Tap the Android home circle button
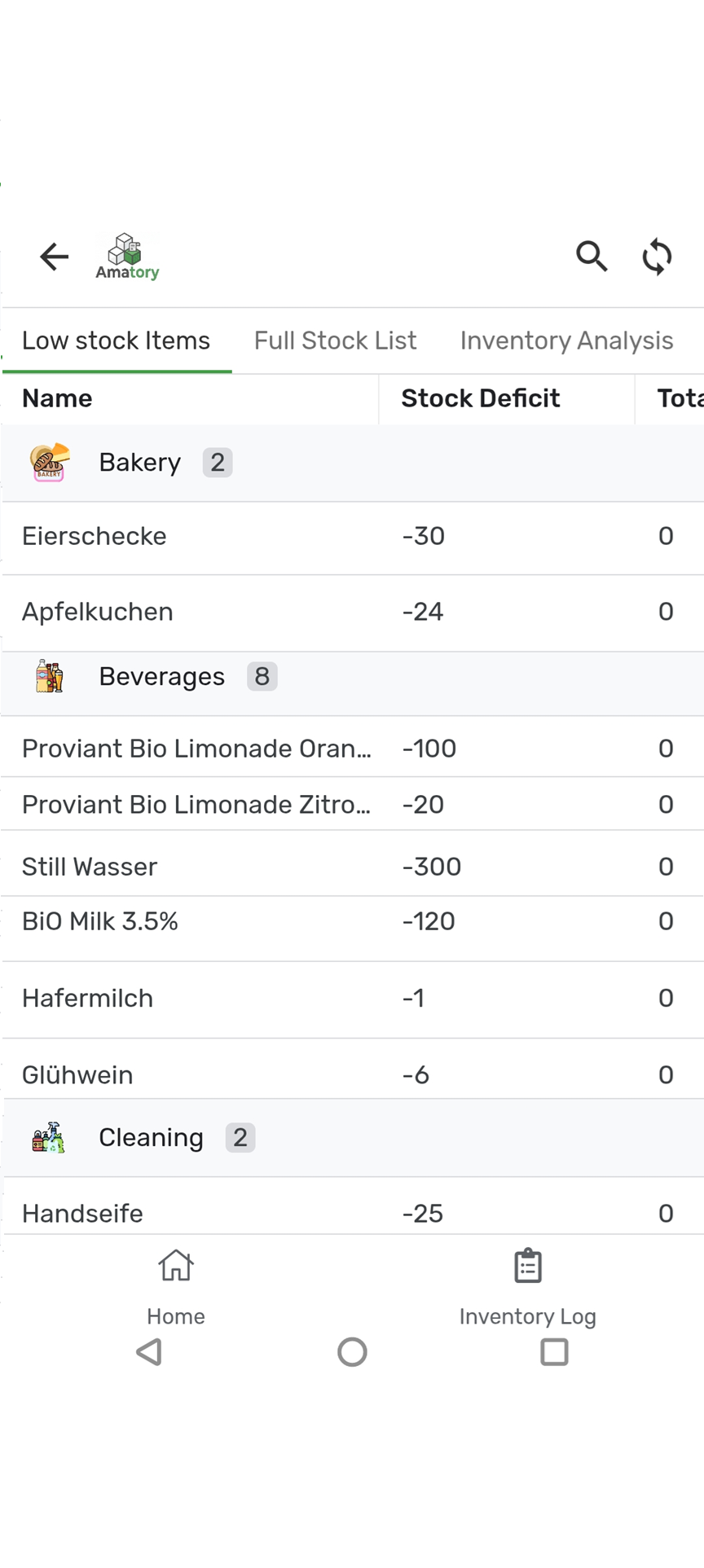Screen dimensions: 704x1568 click(x=352, y=1352)
